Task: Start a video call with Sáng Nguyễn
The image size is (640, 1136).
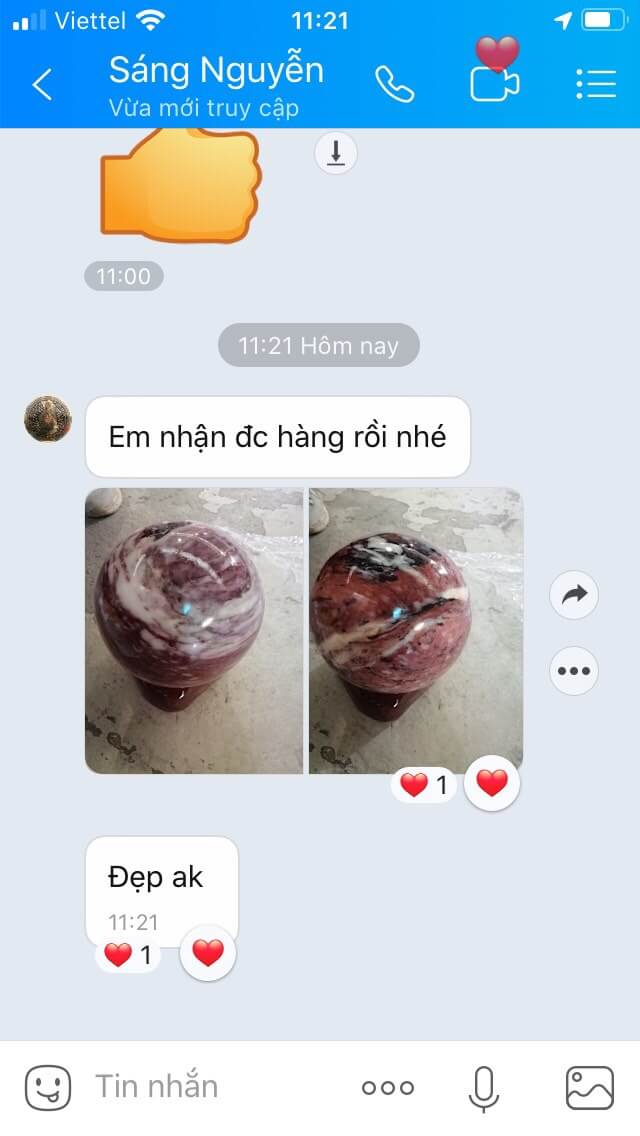Action: 495,84
